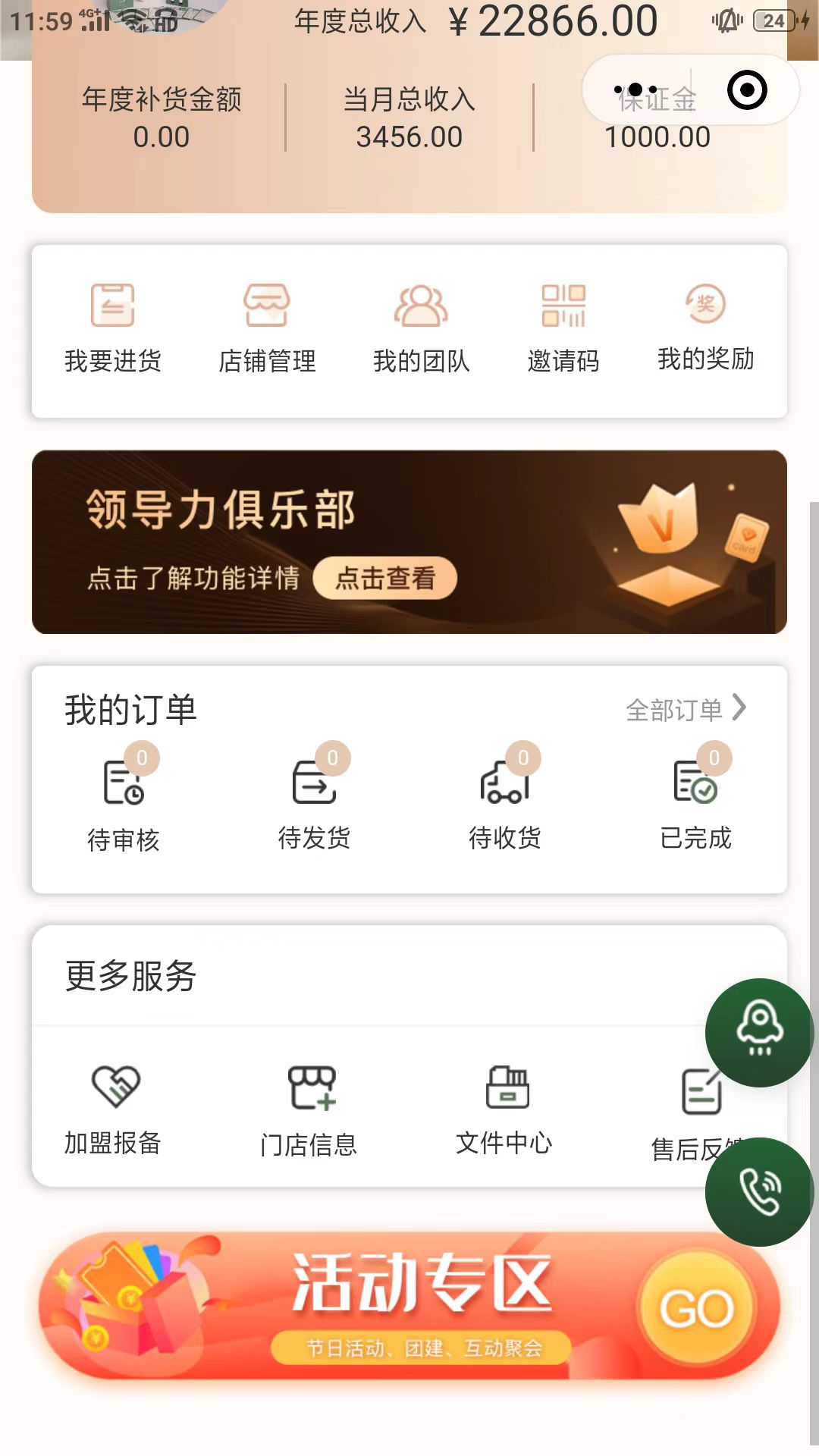This screenshot has width=819, height=1456.
Task: Open 待收货 orders awaiting receipt
Action: 504,804
